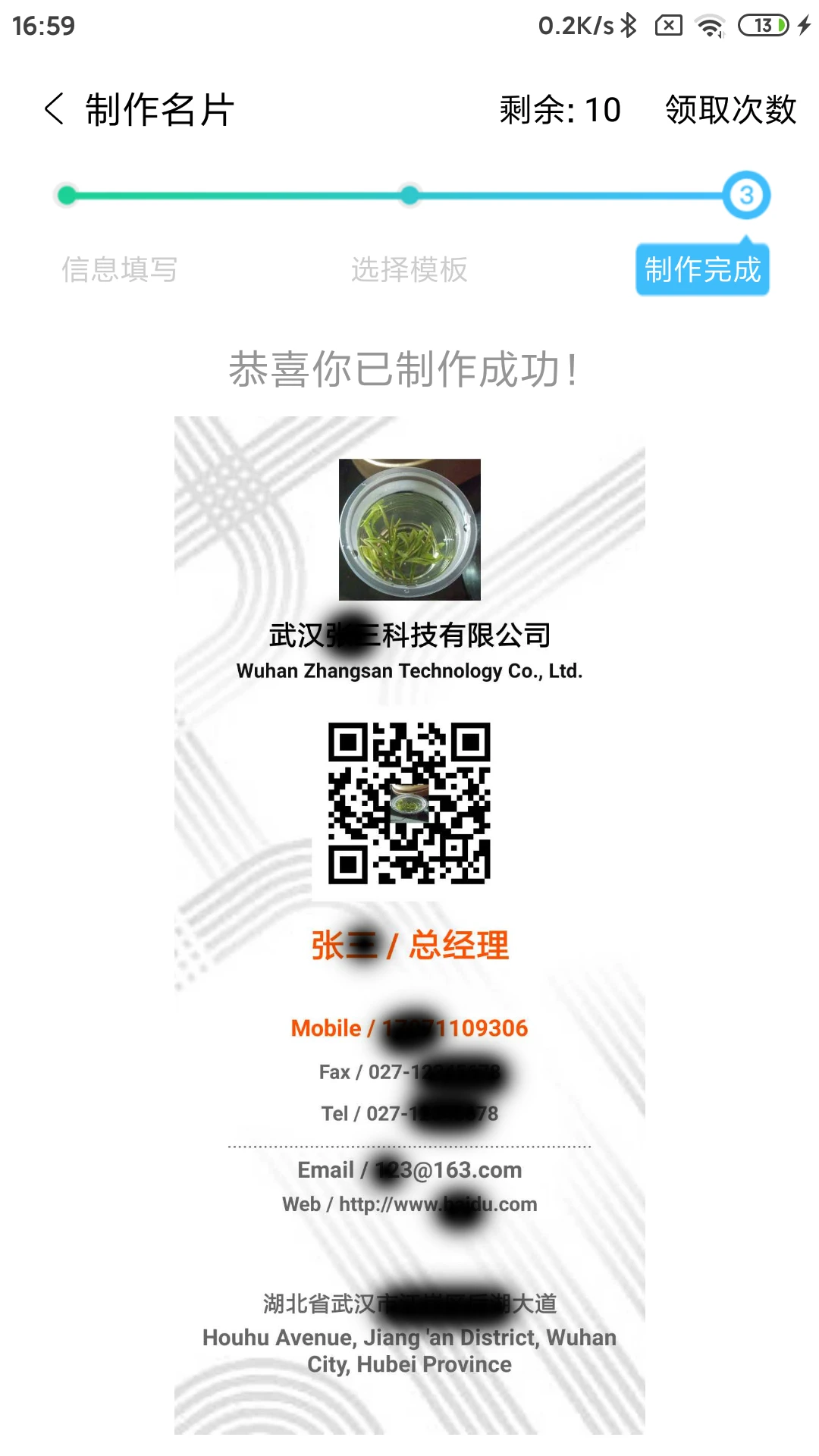Select the 信息填写 step
Screen dimensions: 819x1456
click(119, 269)
